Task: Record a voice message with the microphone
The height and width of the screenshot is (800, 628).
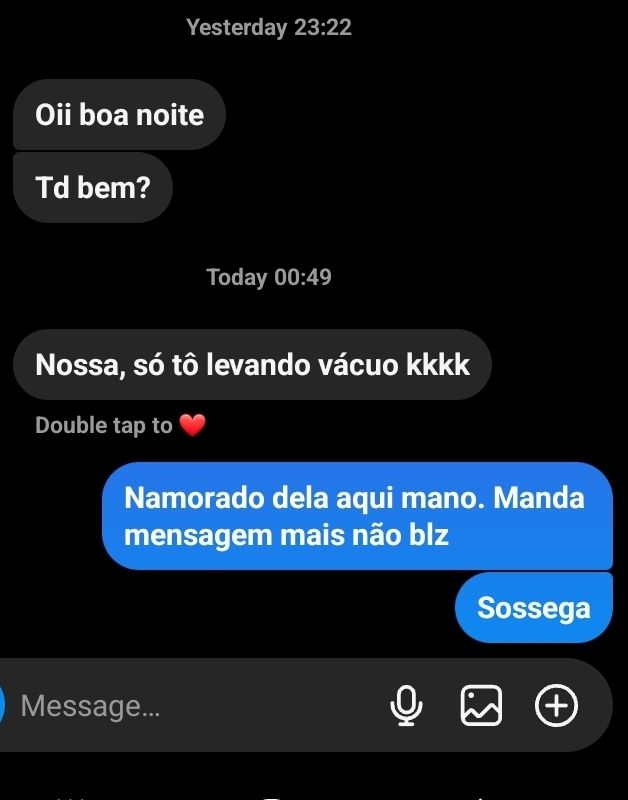Action: (x=405, y=706)
